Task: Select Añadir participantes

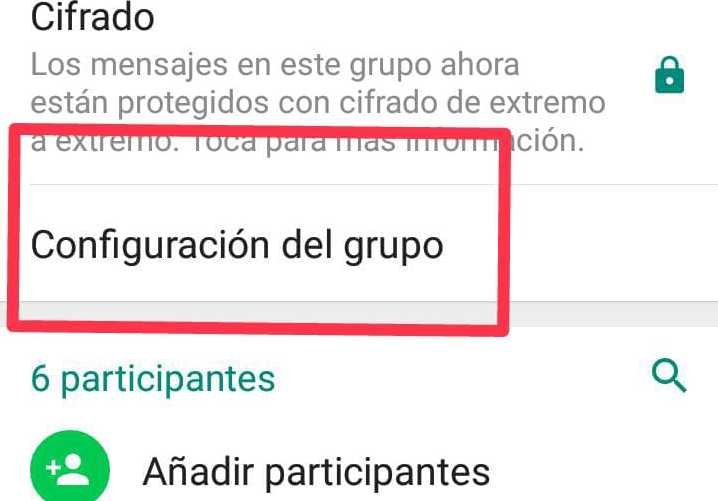Action: [x=316, y=470]
